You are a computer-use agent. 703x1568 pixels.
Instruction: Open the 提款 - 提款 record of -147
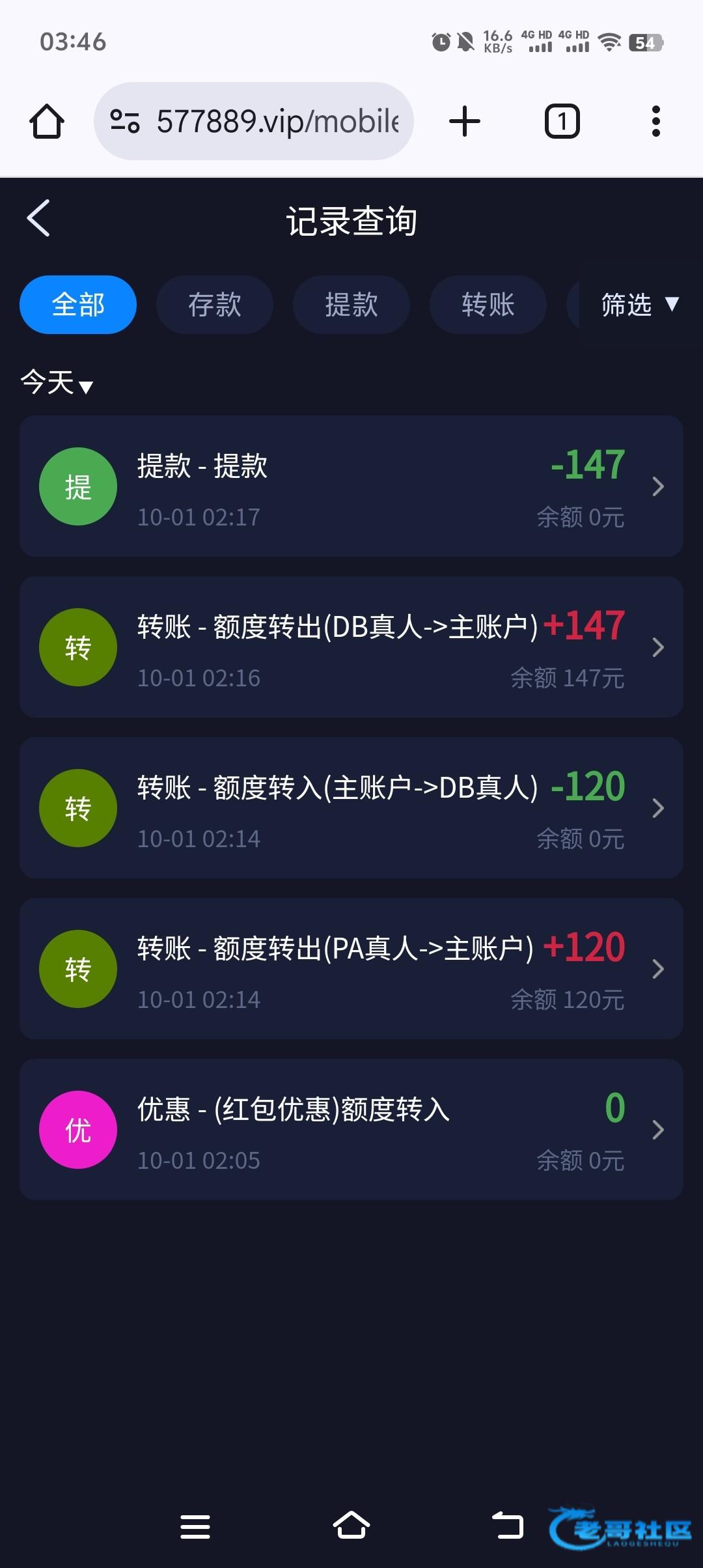point(351,486)
